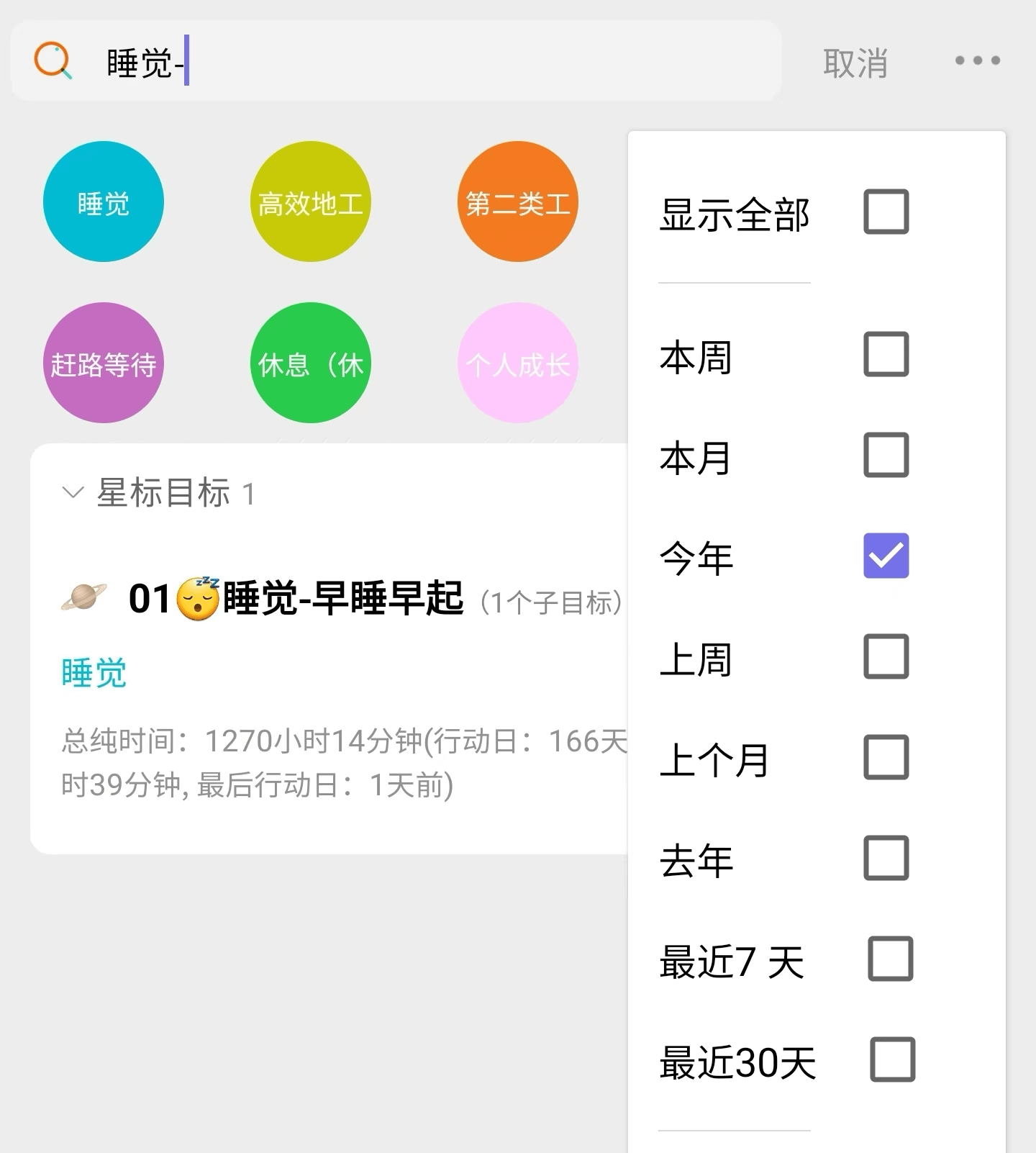This screenshot has width=1036, height=1153.
Task: Select the 睡觉 category circle
Action: pyautogui.click(x=104, y=202)
